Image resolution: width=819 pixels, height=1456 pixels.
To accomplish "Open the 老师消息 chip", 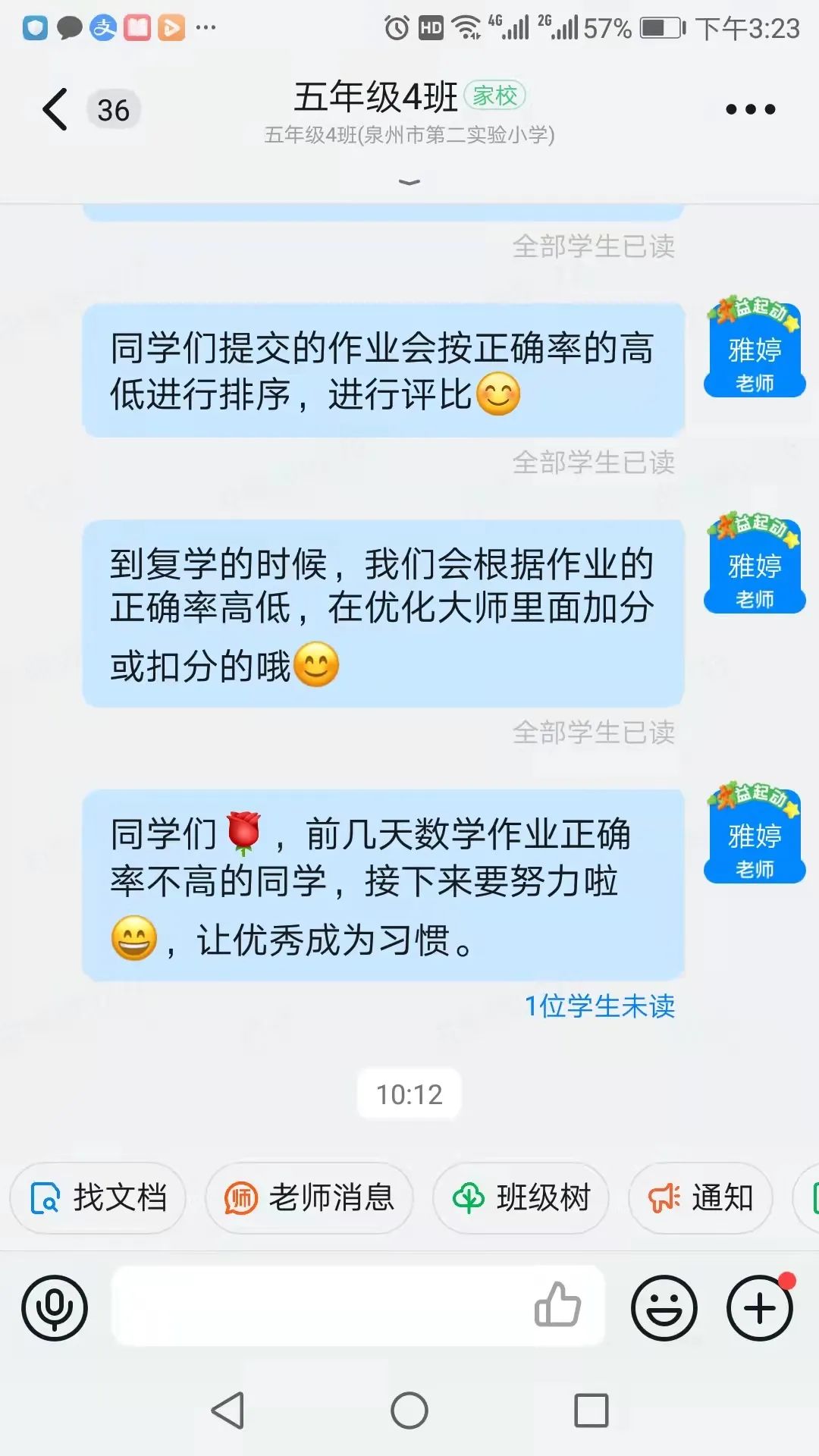I will [x=309, y=1198].
